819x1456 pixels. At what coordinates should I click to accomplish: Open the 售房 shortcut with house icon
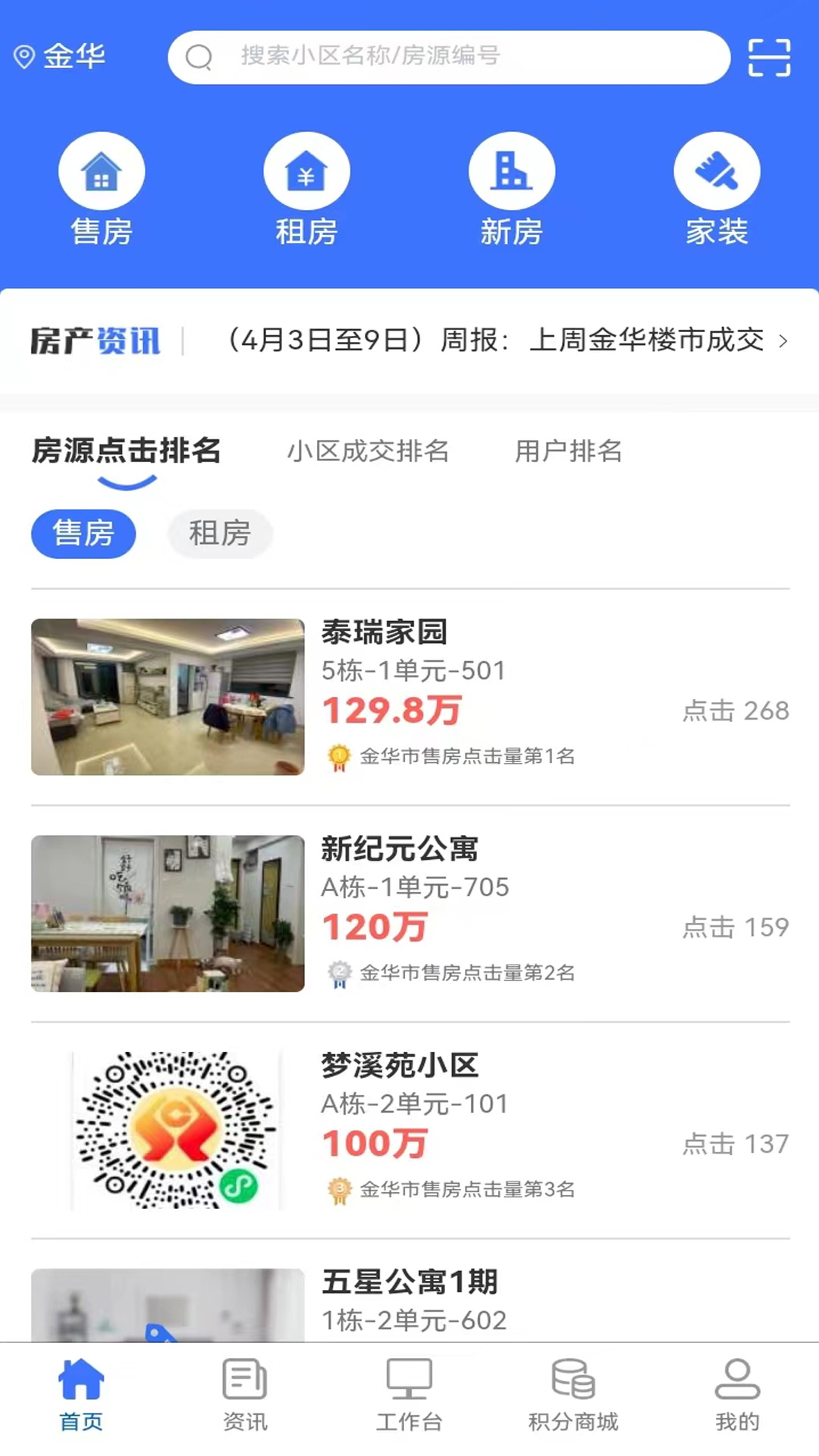pos(102,190)
